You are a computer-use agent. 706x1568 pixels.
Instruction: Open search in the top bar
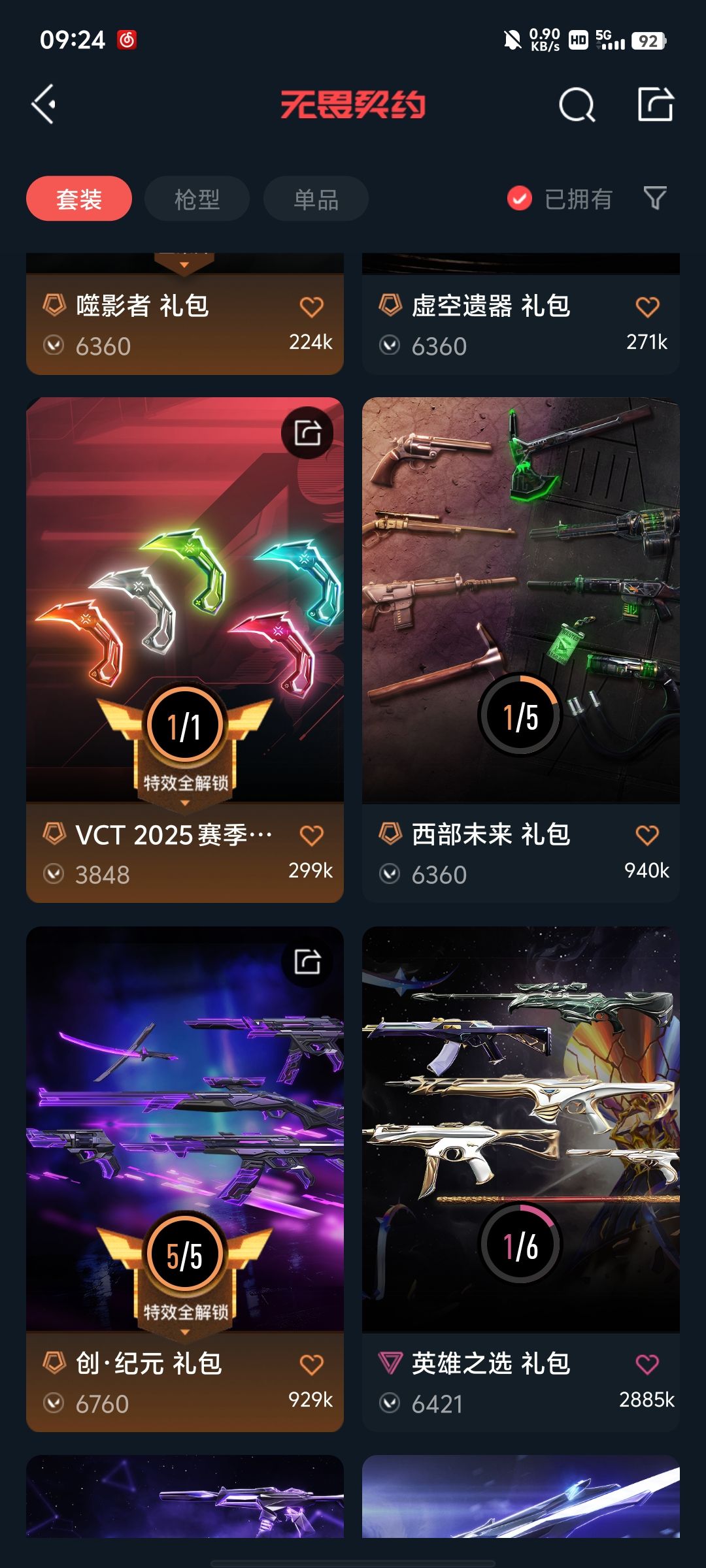tap(577, 105)
